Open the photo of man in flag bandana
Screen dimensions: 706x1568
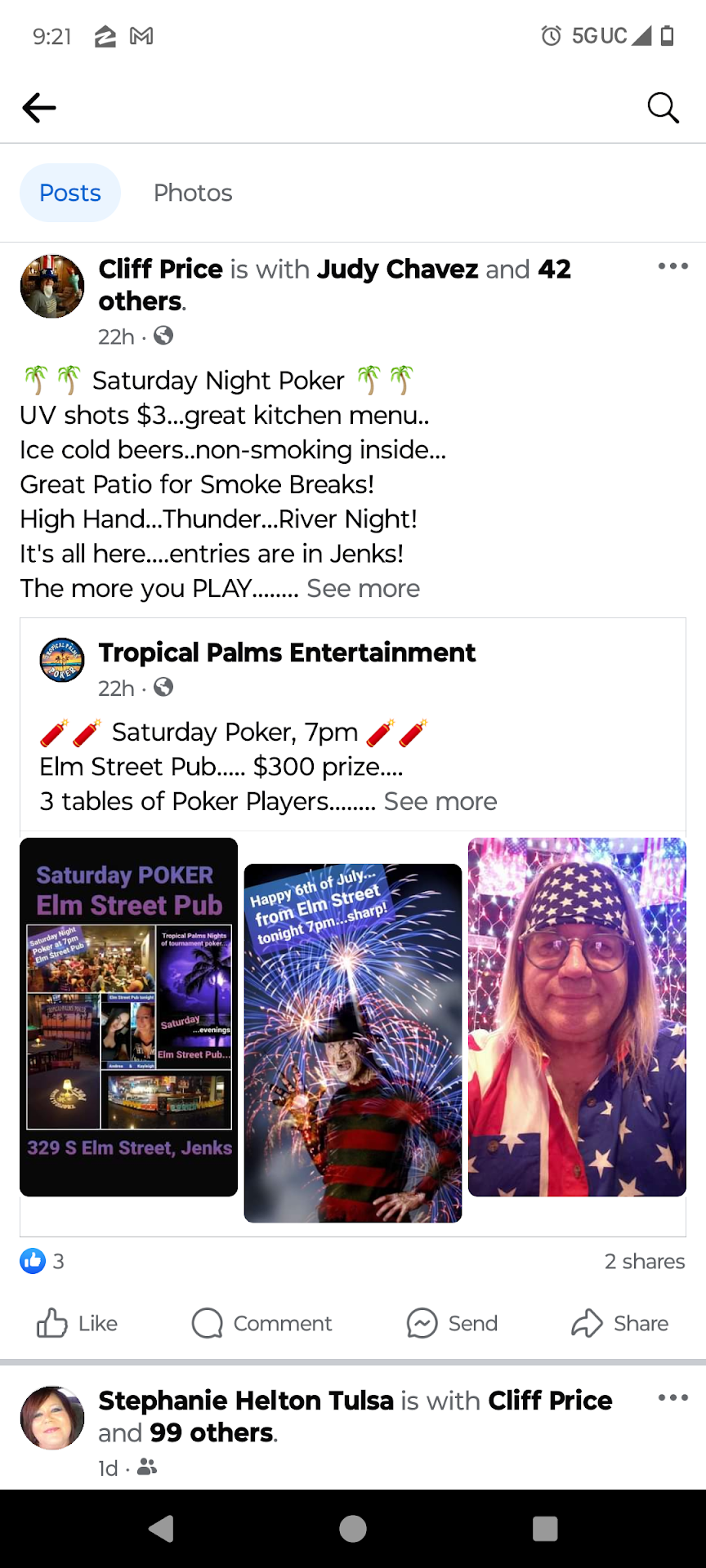(577, 1017)
